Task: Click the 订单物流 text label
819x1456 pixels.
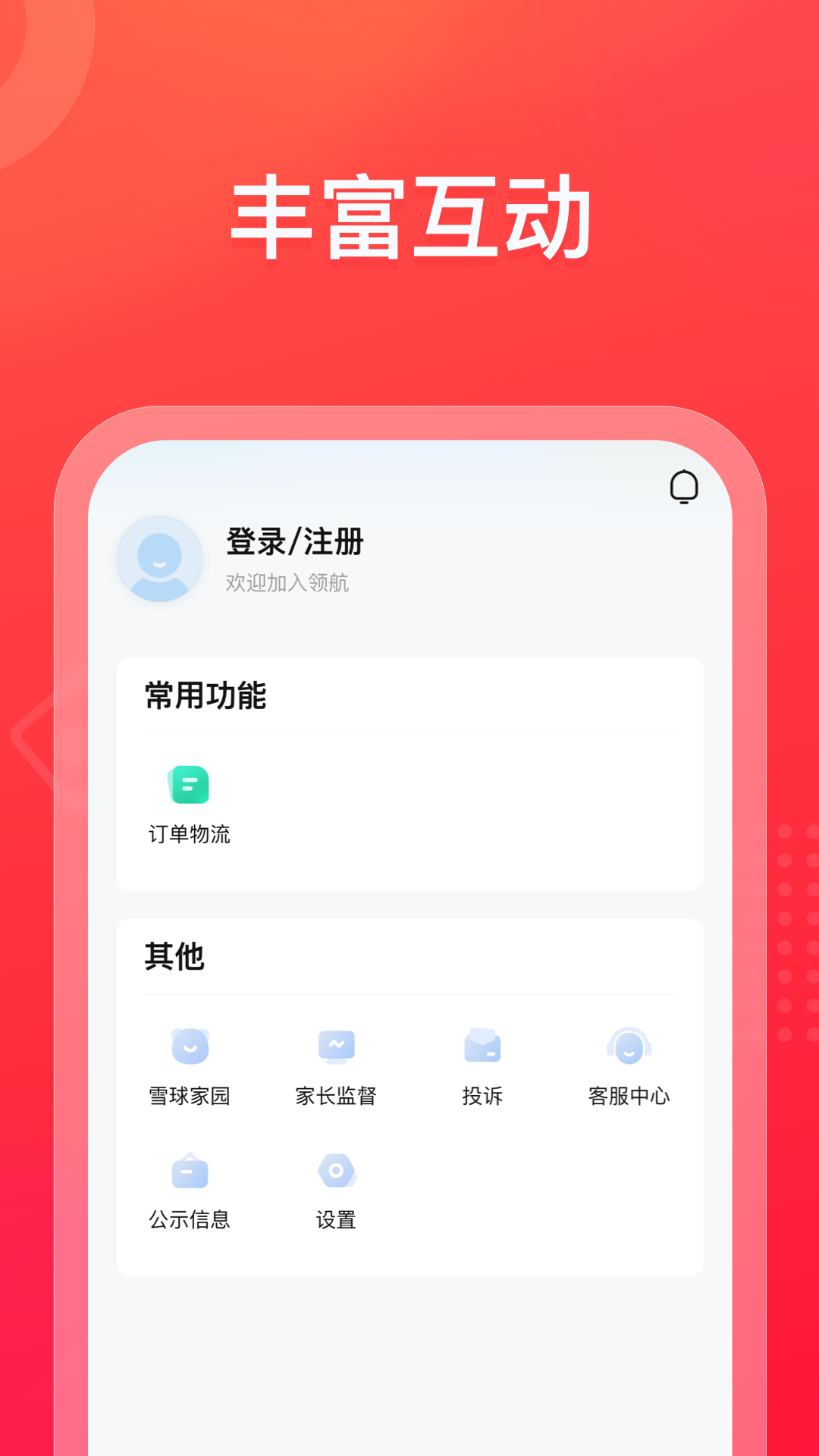Action: (x=190, y=835)
